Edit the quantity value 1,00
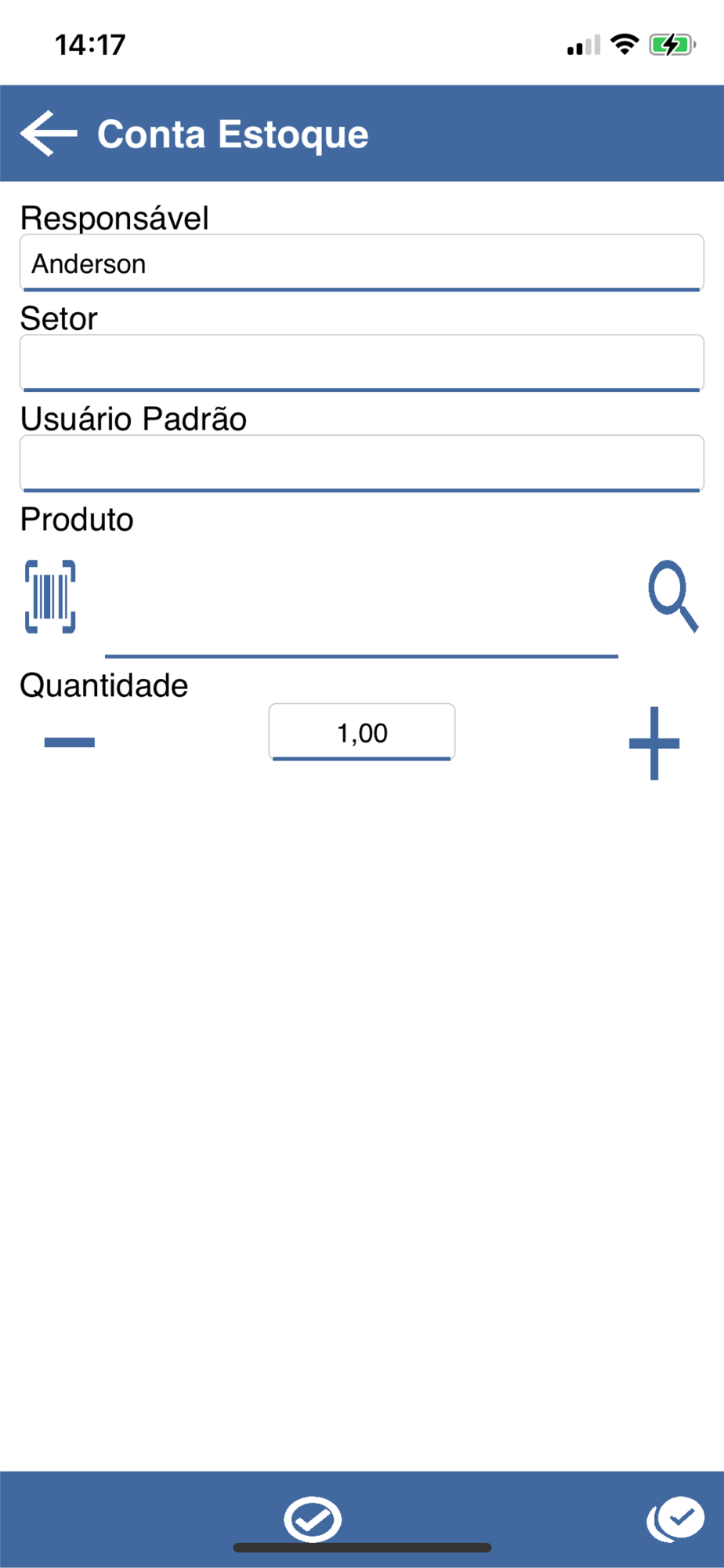The height and width of the screenshot is (1568, 724). click(x=362, y=732)
